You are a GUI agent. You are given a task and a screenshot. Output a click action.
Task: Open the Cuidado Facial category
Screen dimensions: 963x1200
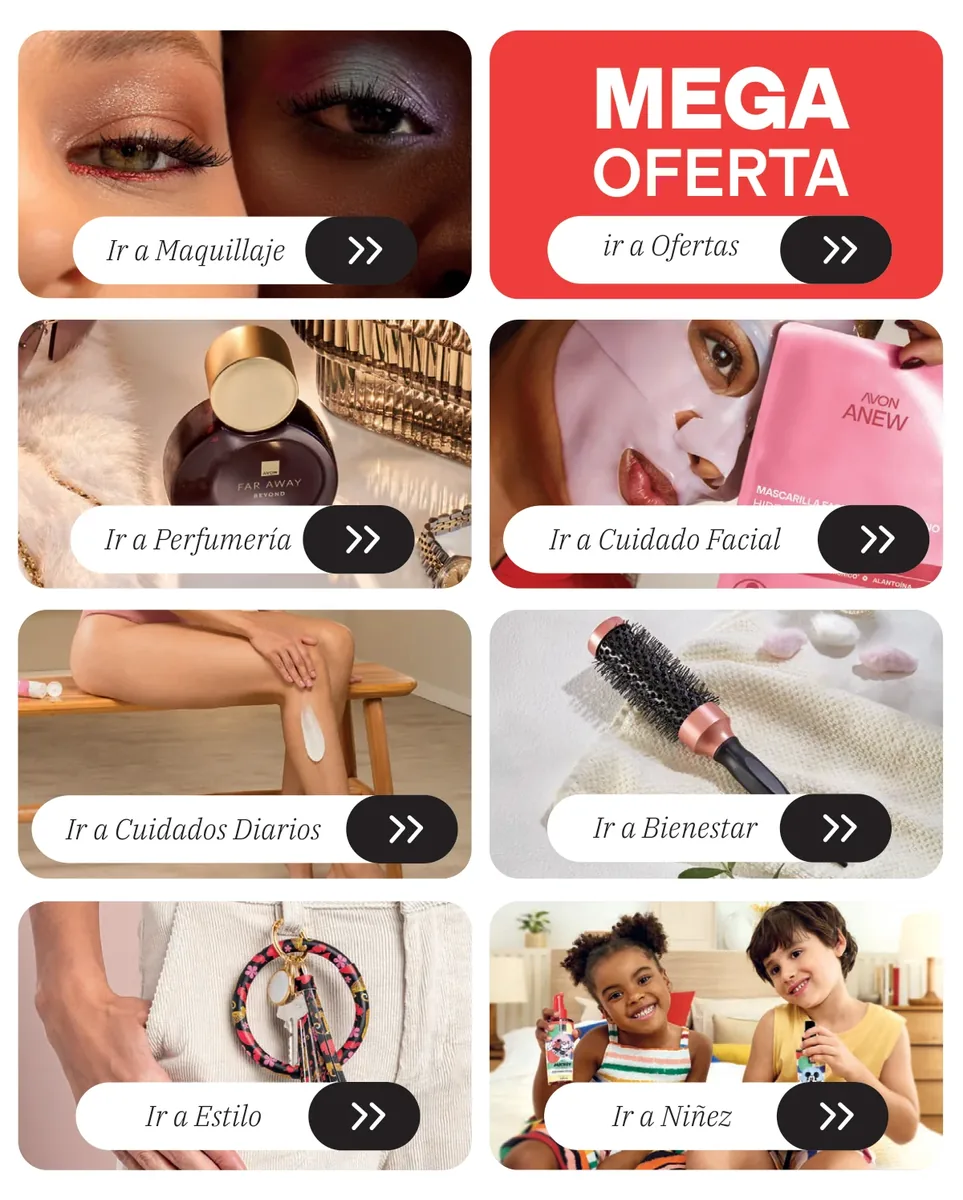(716, 539)
